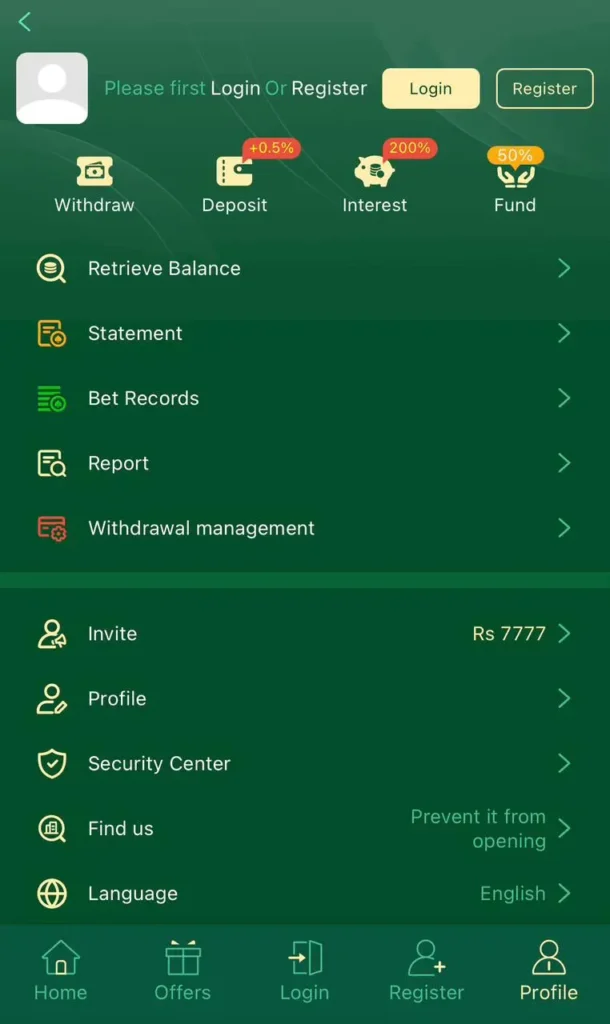
Task: Open the Interest piggy bank
Action: point(375,183)
